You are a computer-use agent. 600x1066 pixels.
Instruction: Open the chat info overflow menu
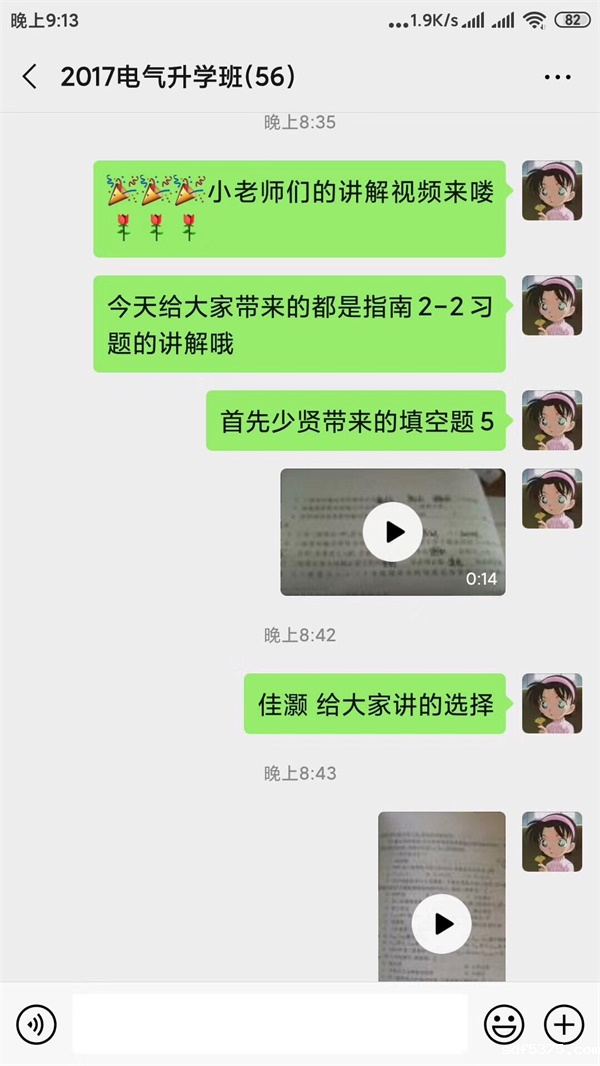557,77
